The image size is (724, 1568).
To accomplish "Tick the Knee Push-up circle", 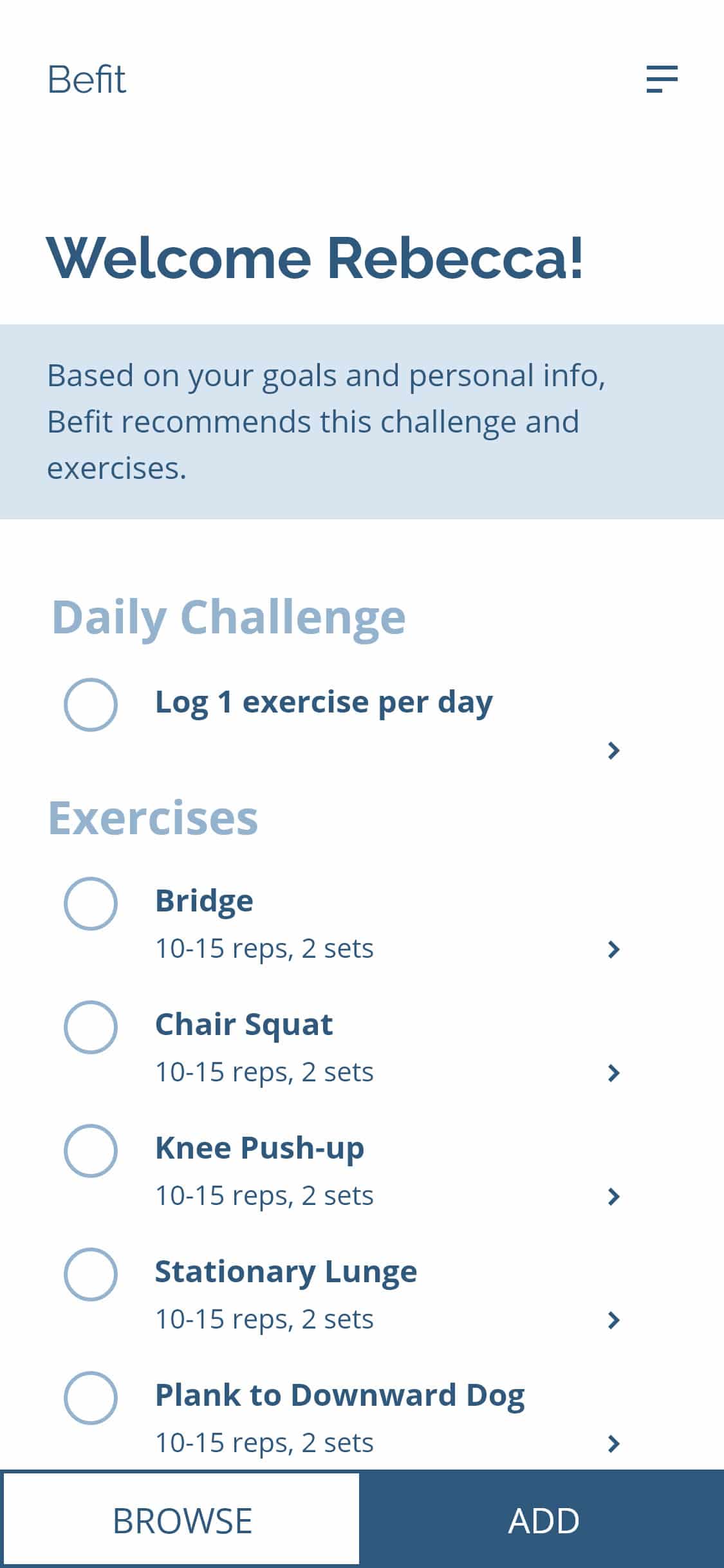I will [91, 1150].
